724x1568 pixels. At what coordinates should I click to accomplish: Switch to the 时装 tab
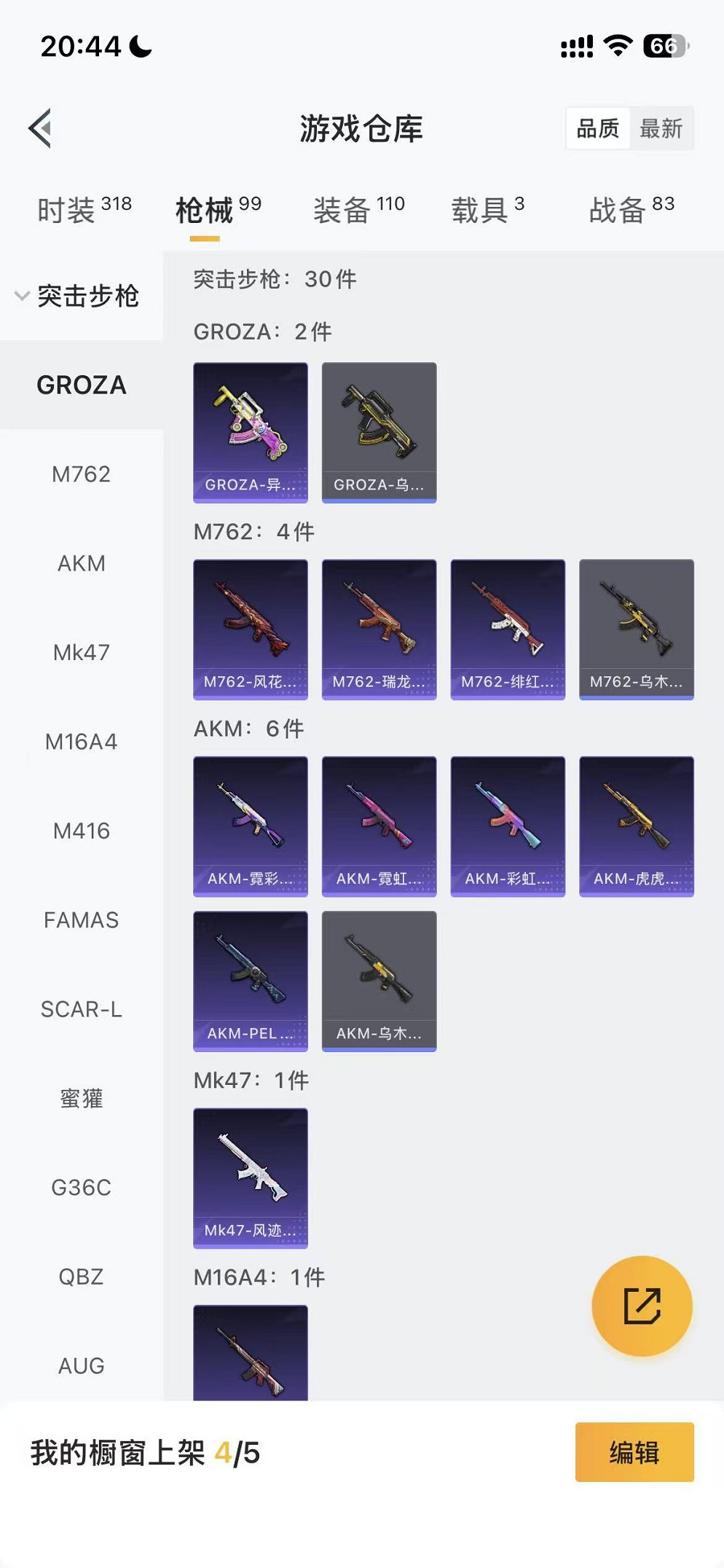(x=84, y=210)
